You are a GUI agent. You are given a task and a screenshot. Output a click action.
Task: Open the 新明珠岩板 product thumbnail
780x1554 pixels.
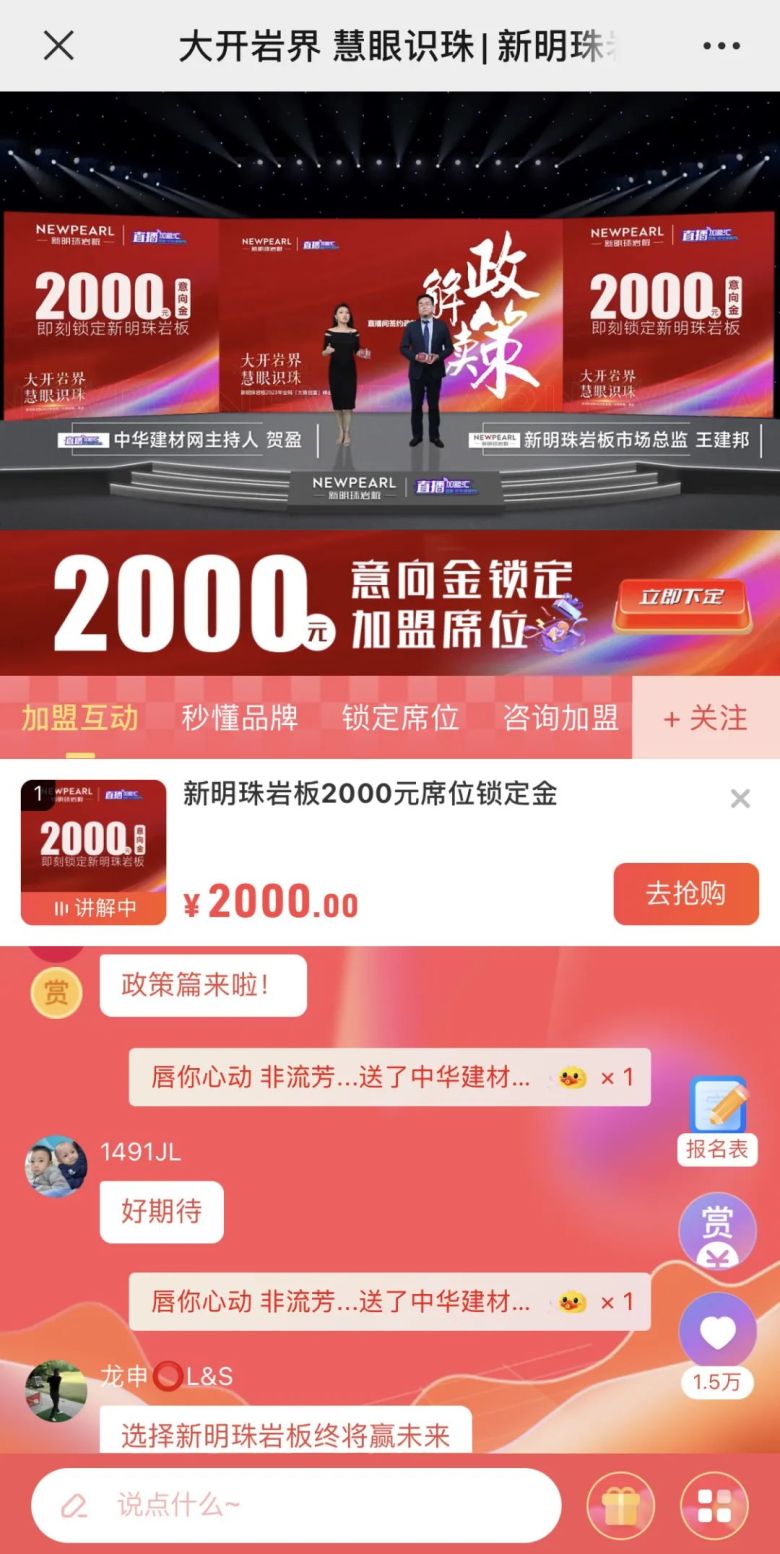point(93,852)
